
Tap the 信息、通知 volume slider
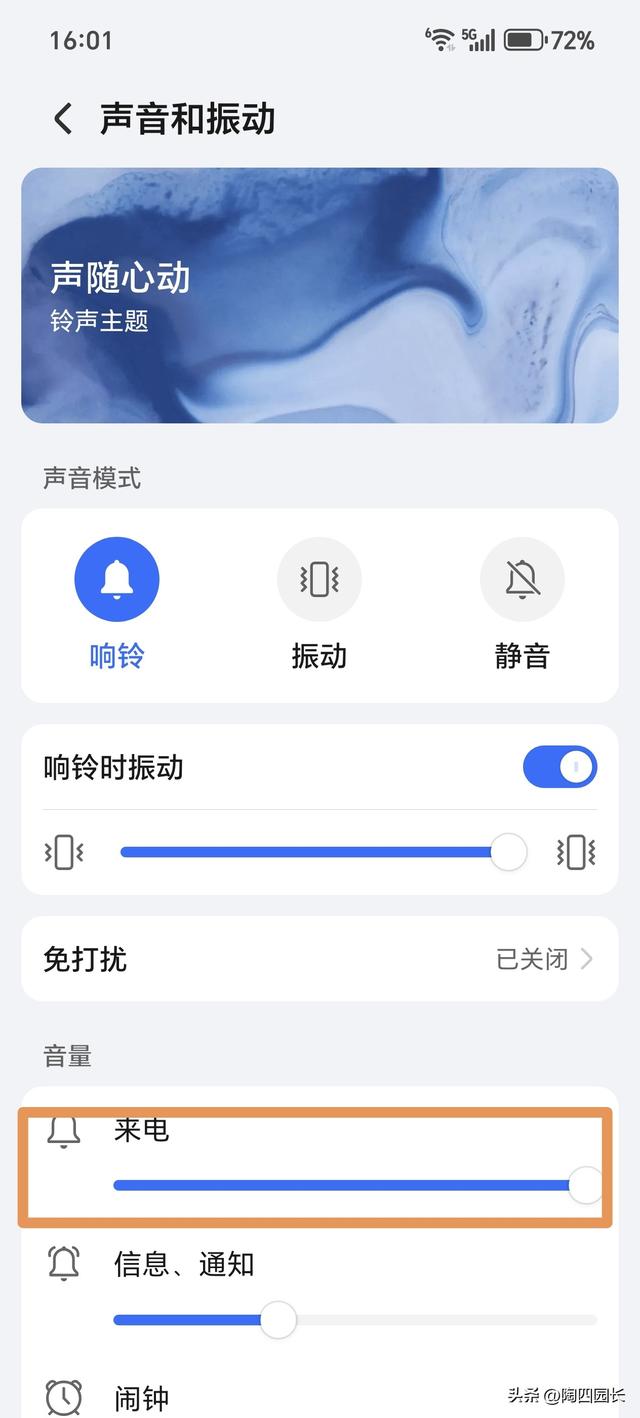point(355,1320)
